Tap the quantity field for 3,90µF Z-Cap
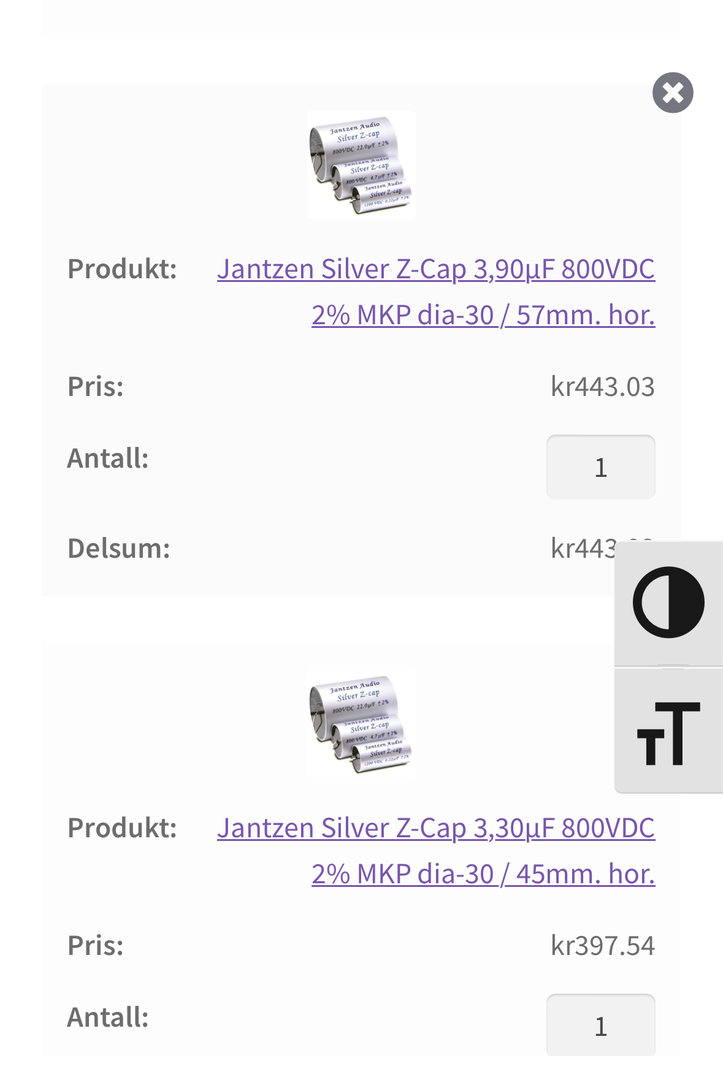The width and height of the screenshot is (723, 1080). tap(600, 467)
